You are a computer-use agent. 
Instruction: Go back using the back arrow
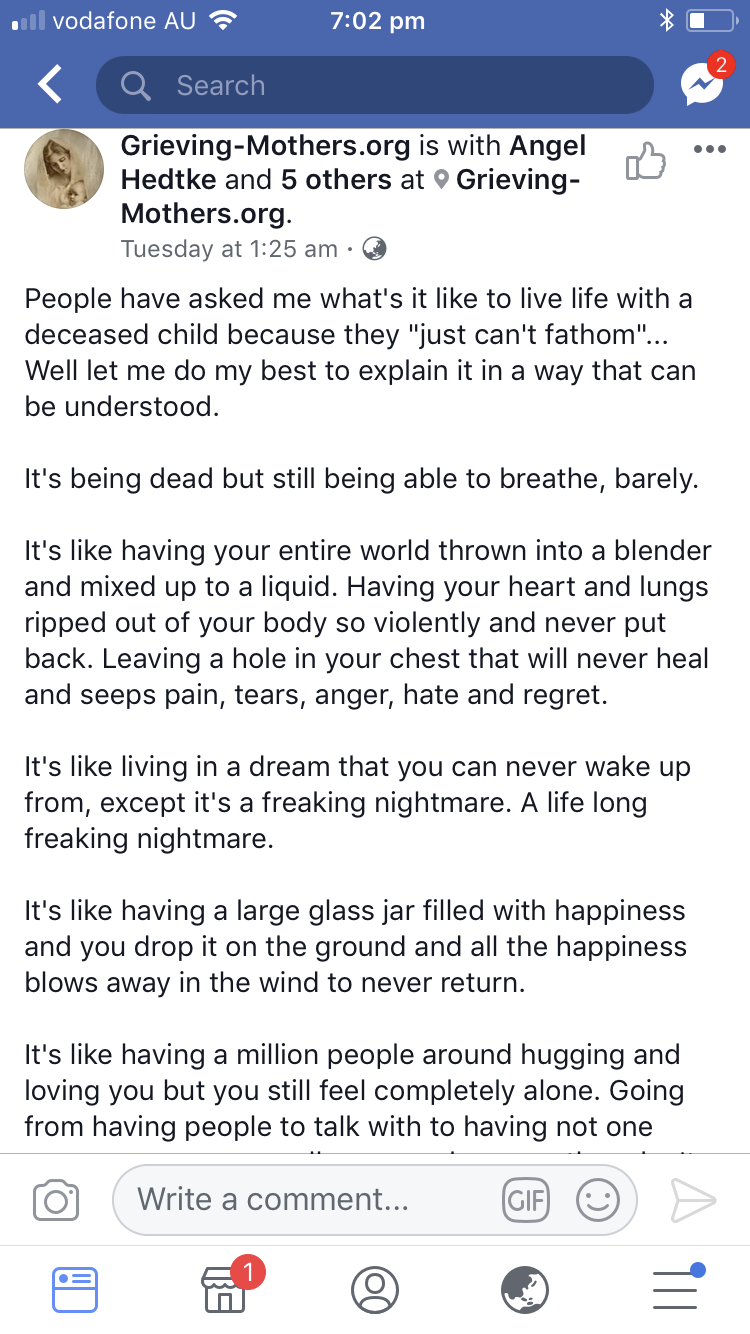pyautogui.click(x=50, y=85)
